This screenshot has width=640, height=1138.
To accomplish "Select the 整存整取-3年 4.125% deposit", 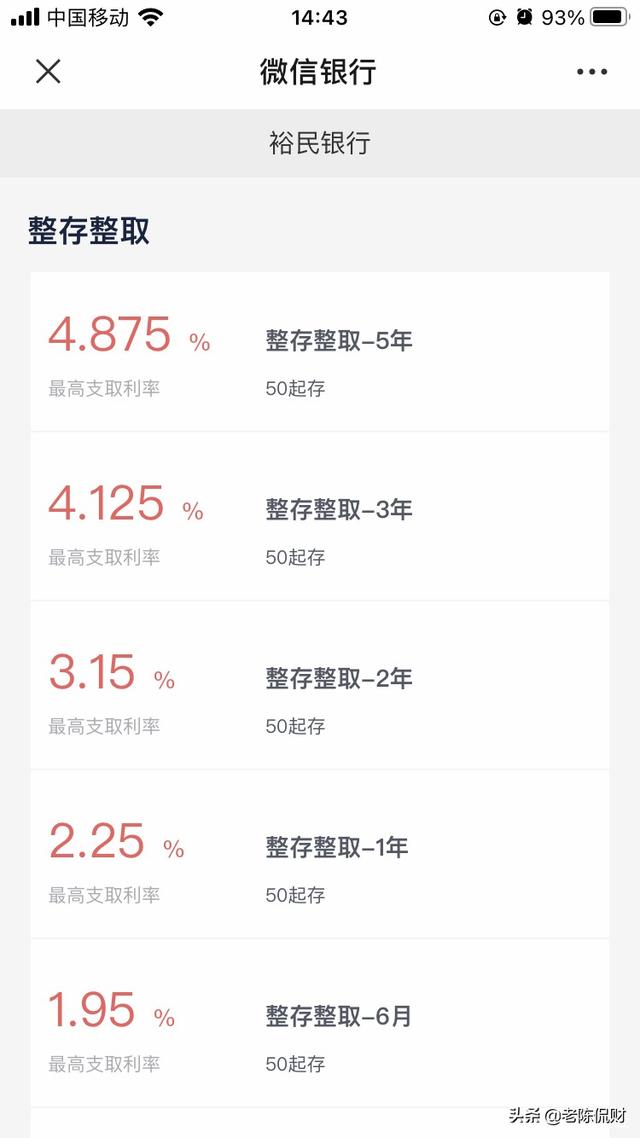I will click(x=320, y=517).
